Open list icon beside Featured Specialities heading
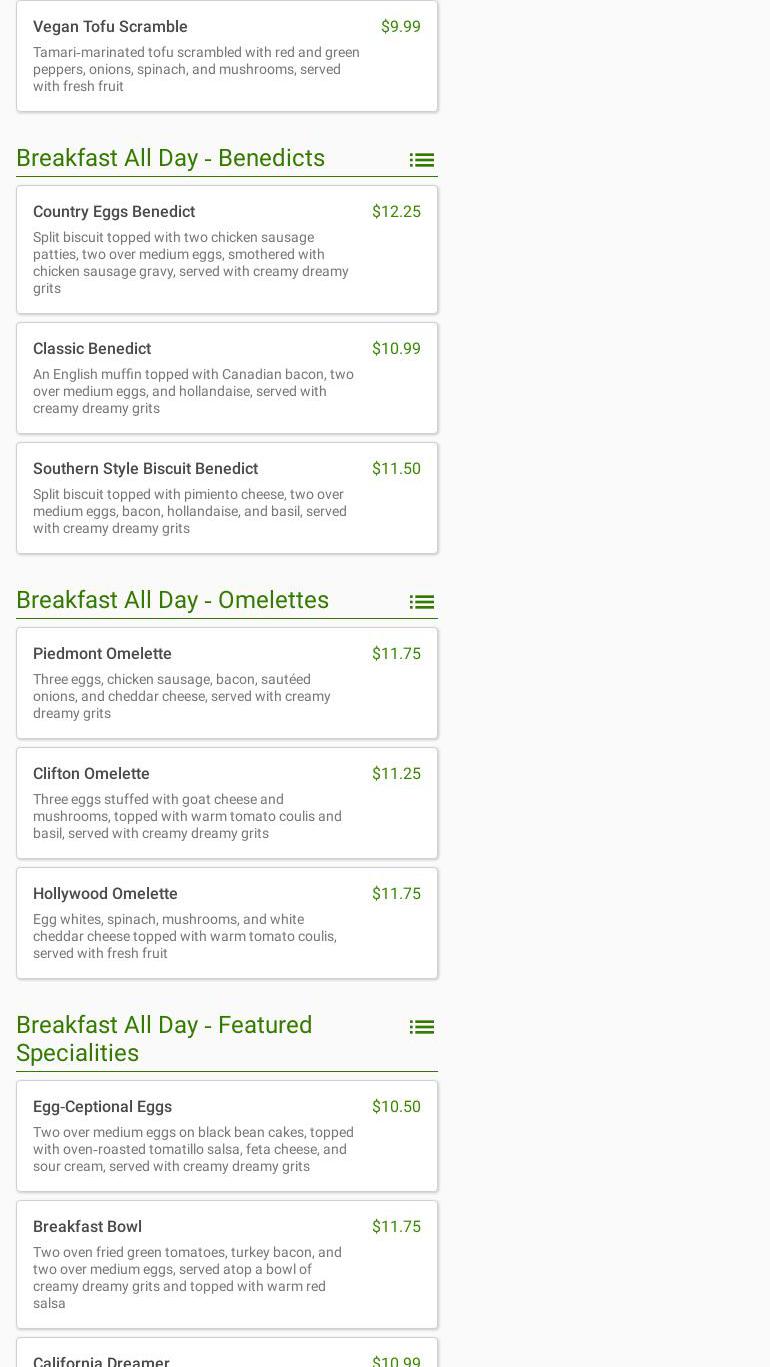 pyautogui.click(x=422, y=1027)
